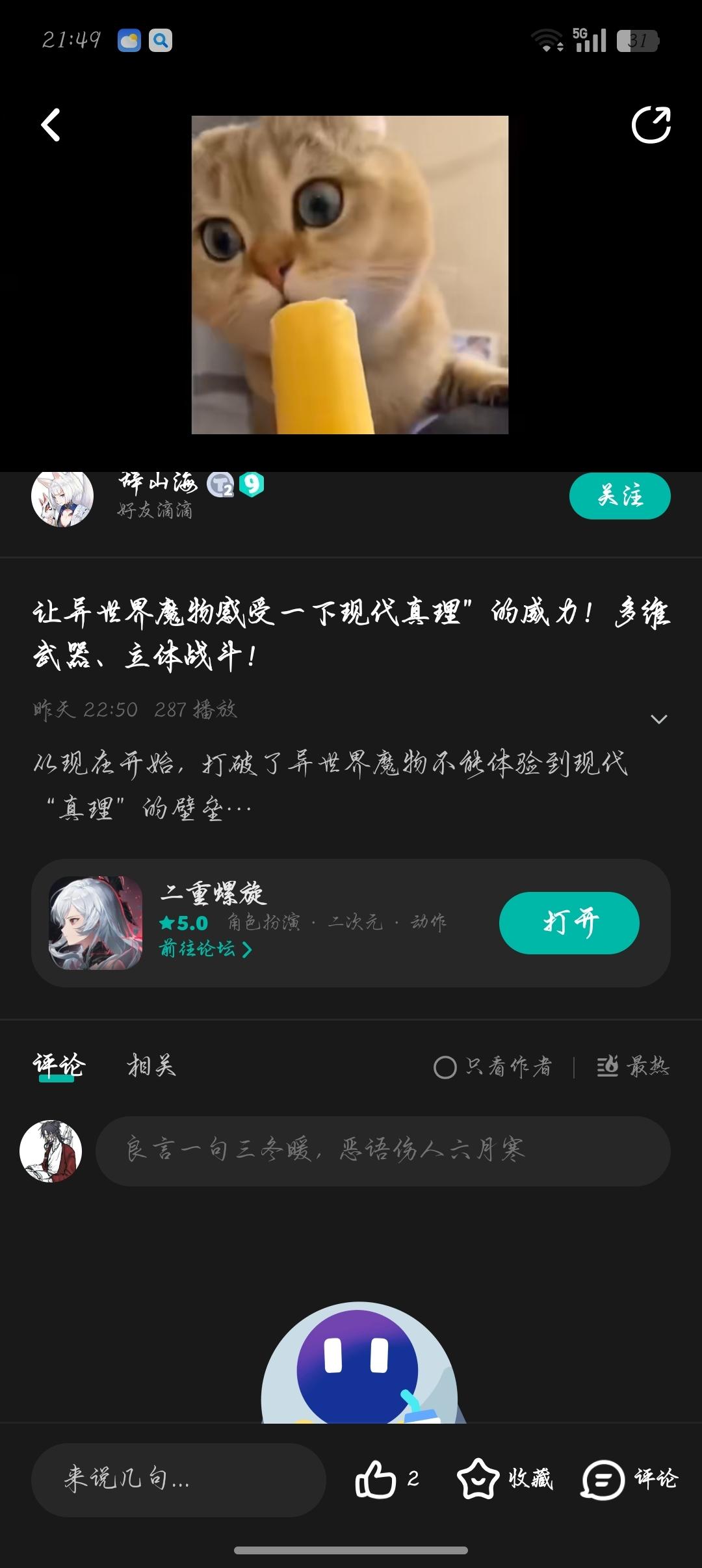This screenshot has width=702, height=1568.
Task: Expand the post description chevron
Action: point(658,719)
